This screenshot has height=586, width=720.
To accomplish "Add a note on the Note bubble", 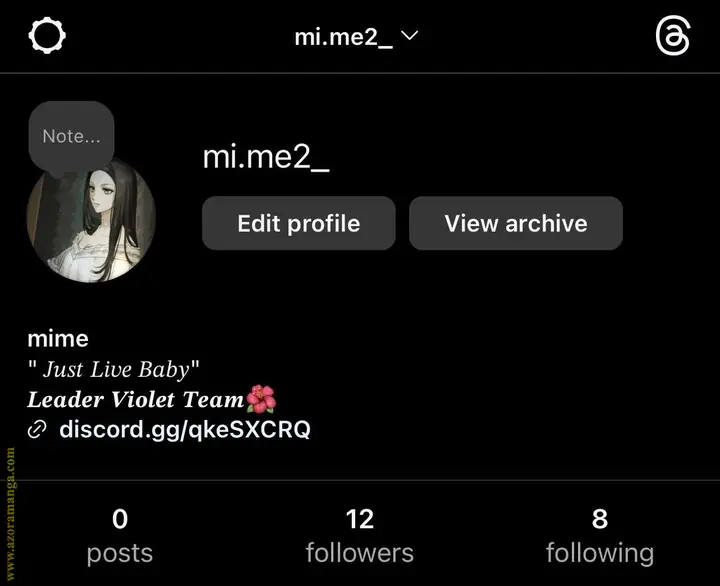I will (x=71, y=136).
